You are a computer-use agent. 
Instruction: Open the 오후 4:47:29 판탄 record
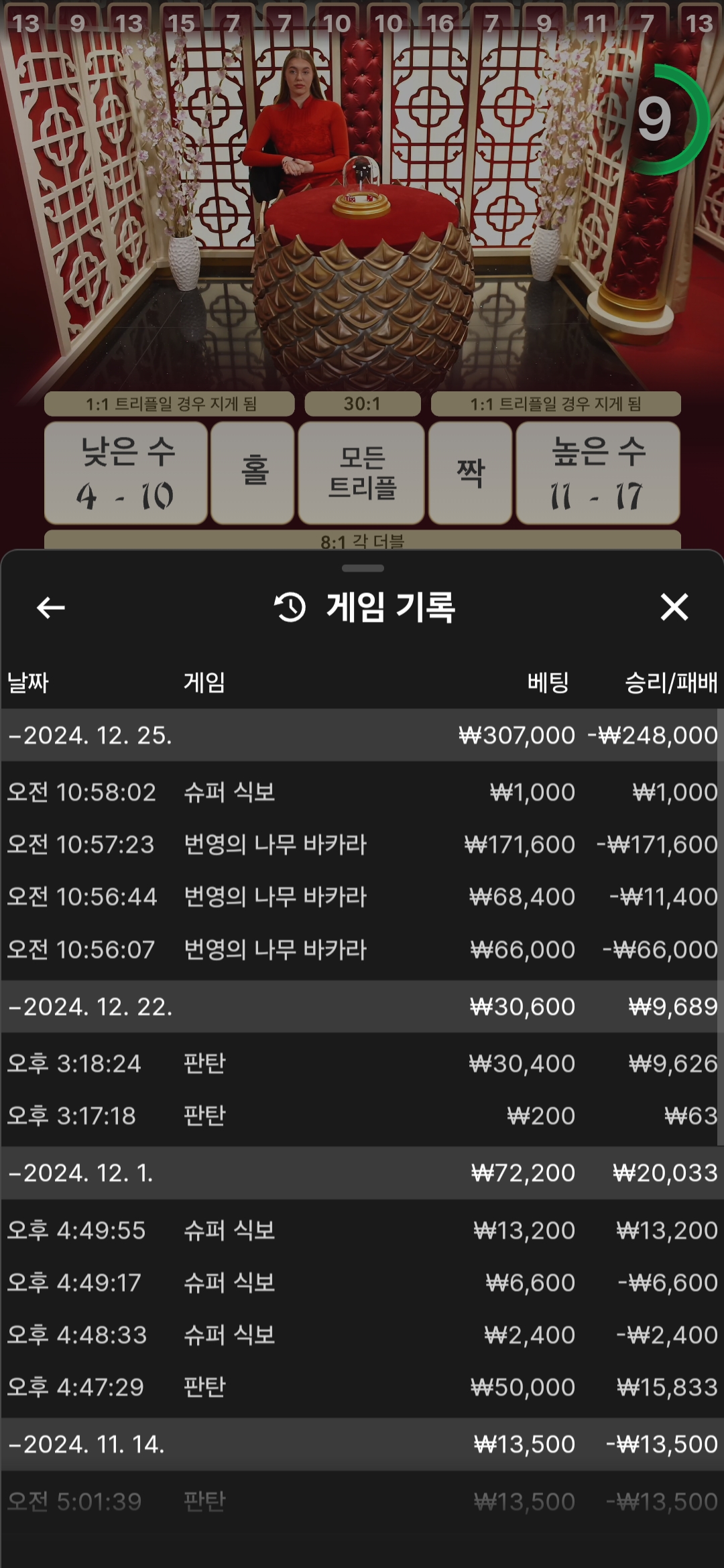click(362, 1387)
